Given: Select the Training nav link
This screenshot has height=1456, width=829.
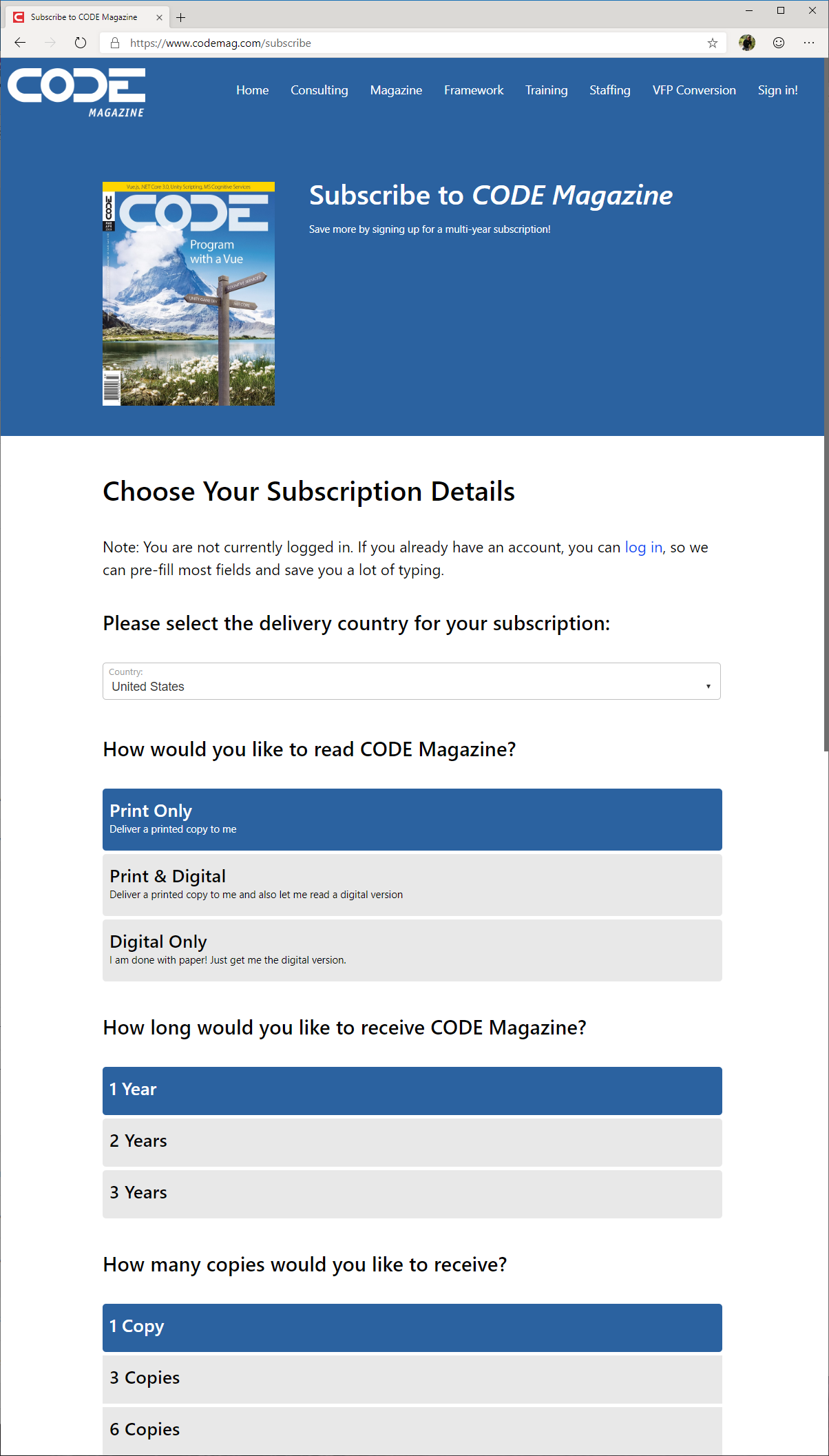Looking at the screenshot, I should 546,90.
